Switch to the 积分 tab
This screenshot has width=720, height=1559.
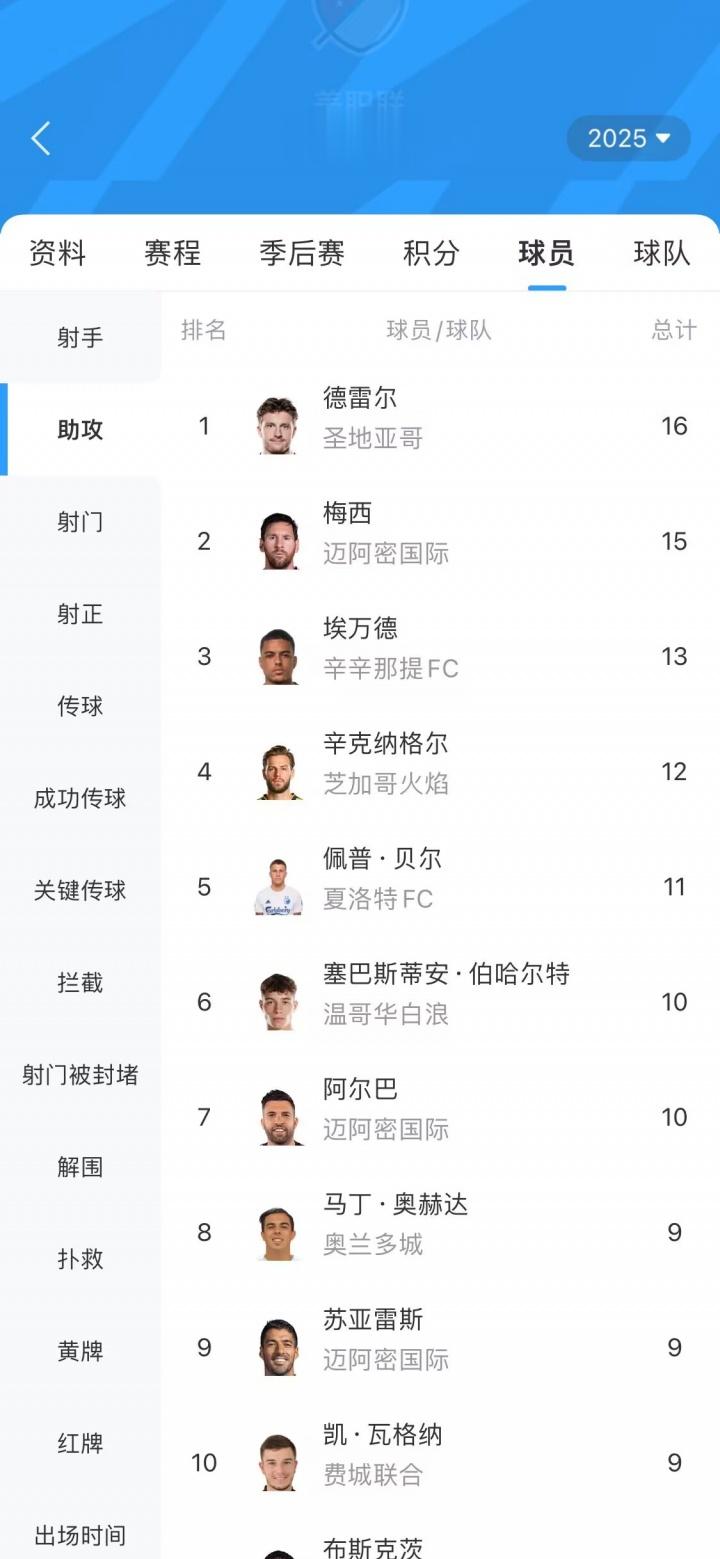[x=431, y=253]
